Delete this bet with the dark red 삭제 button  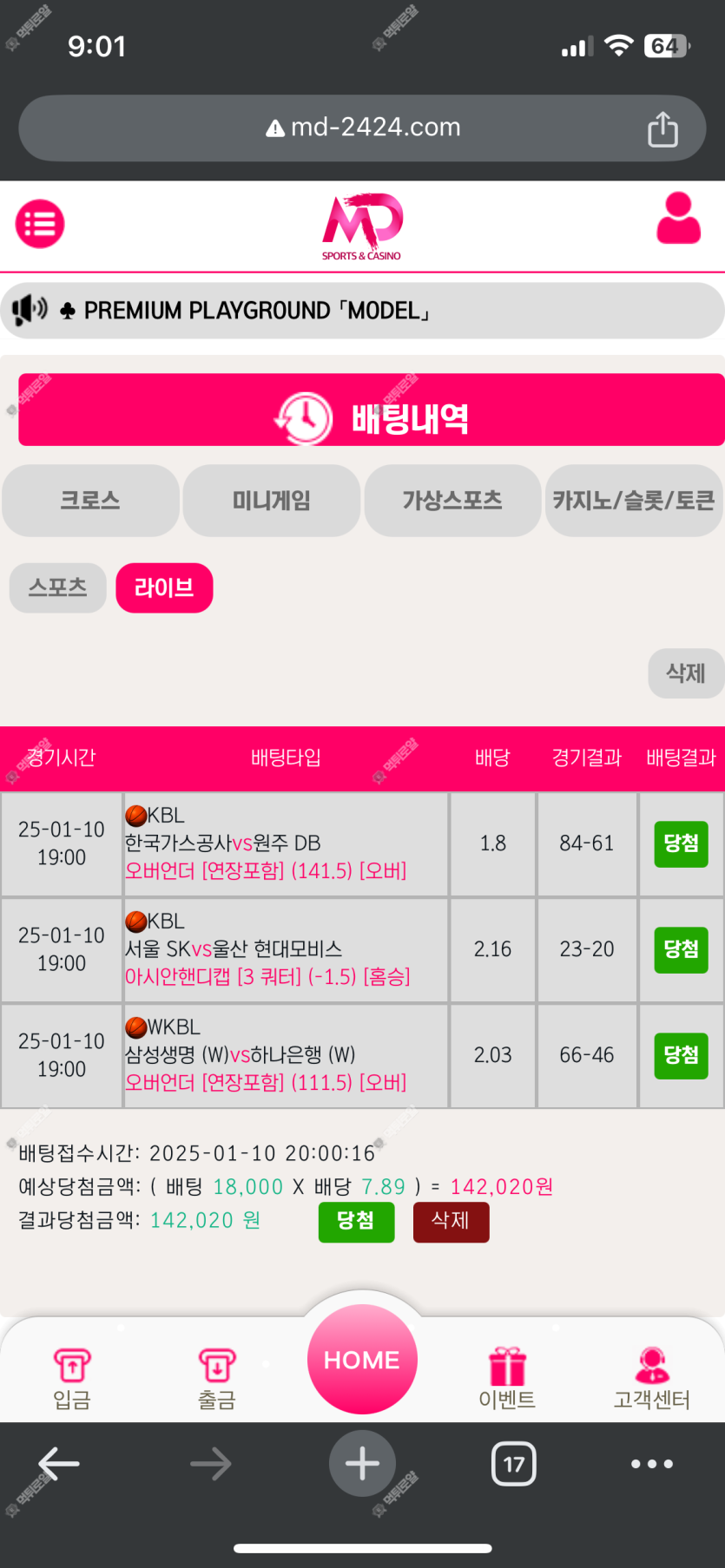pos(451,1222)
